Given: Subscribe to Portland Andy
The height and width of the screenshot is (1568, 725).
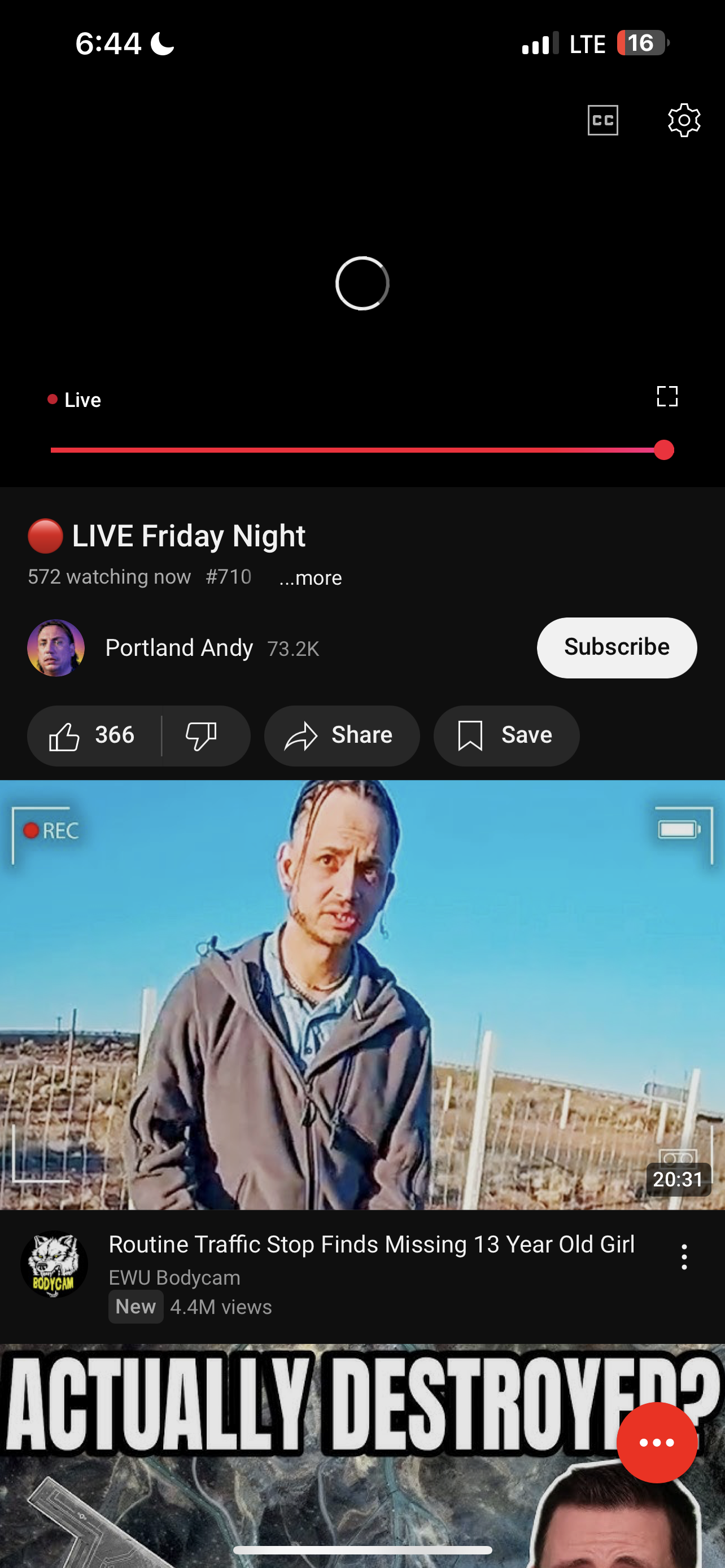Looking at the screenshot, I should tap(617, 647).
